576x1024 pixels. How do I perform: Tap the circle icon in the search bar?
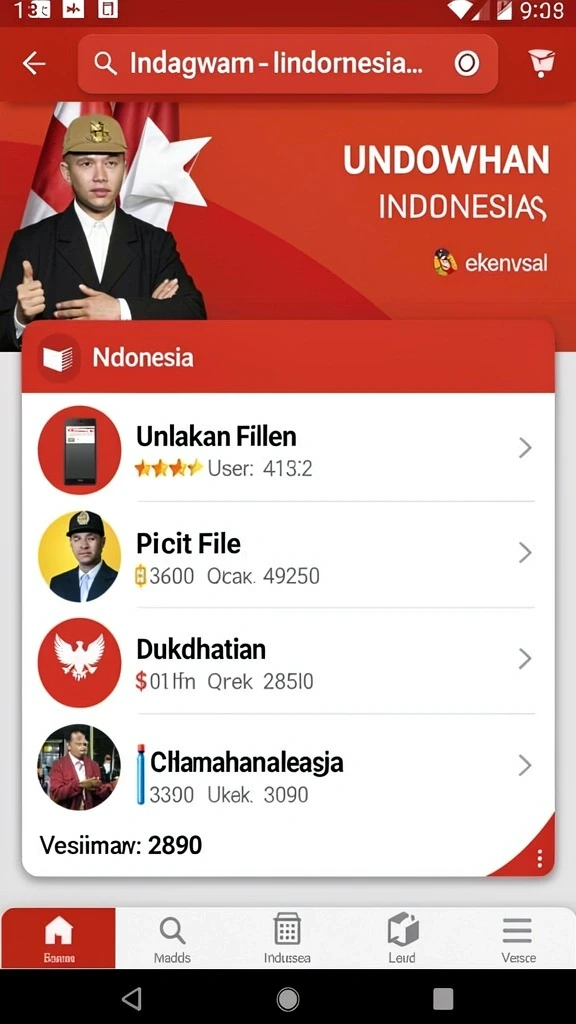click(466, 63)
